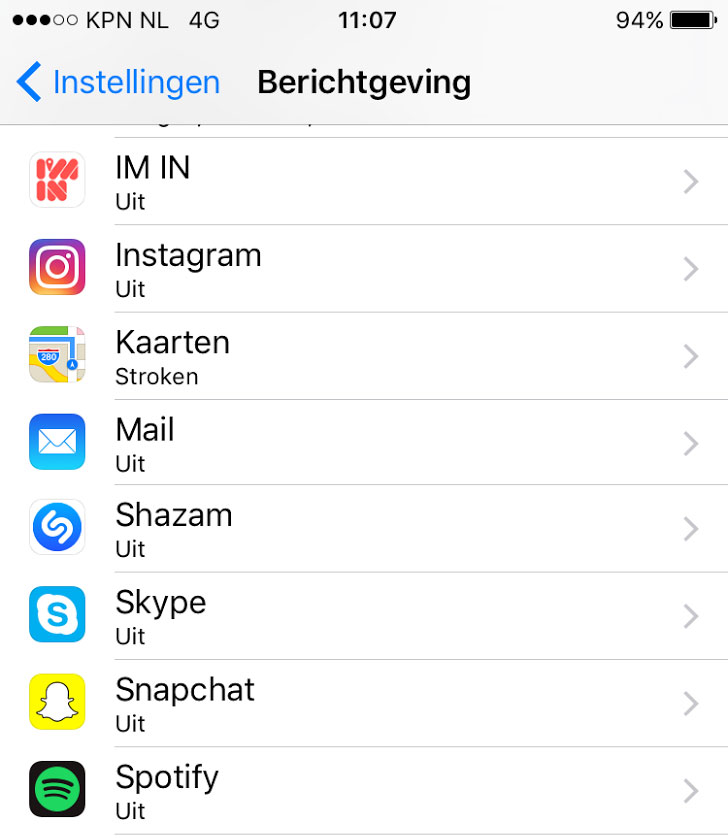The height and width of the screenshot is (838, 728).
Task: Select the Mail notifications row
Action: point(364,443)
